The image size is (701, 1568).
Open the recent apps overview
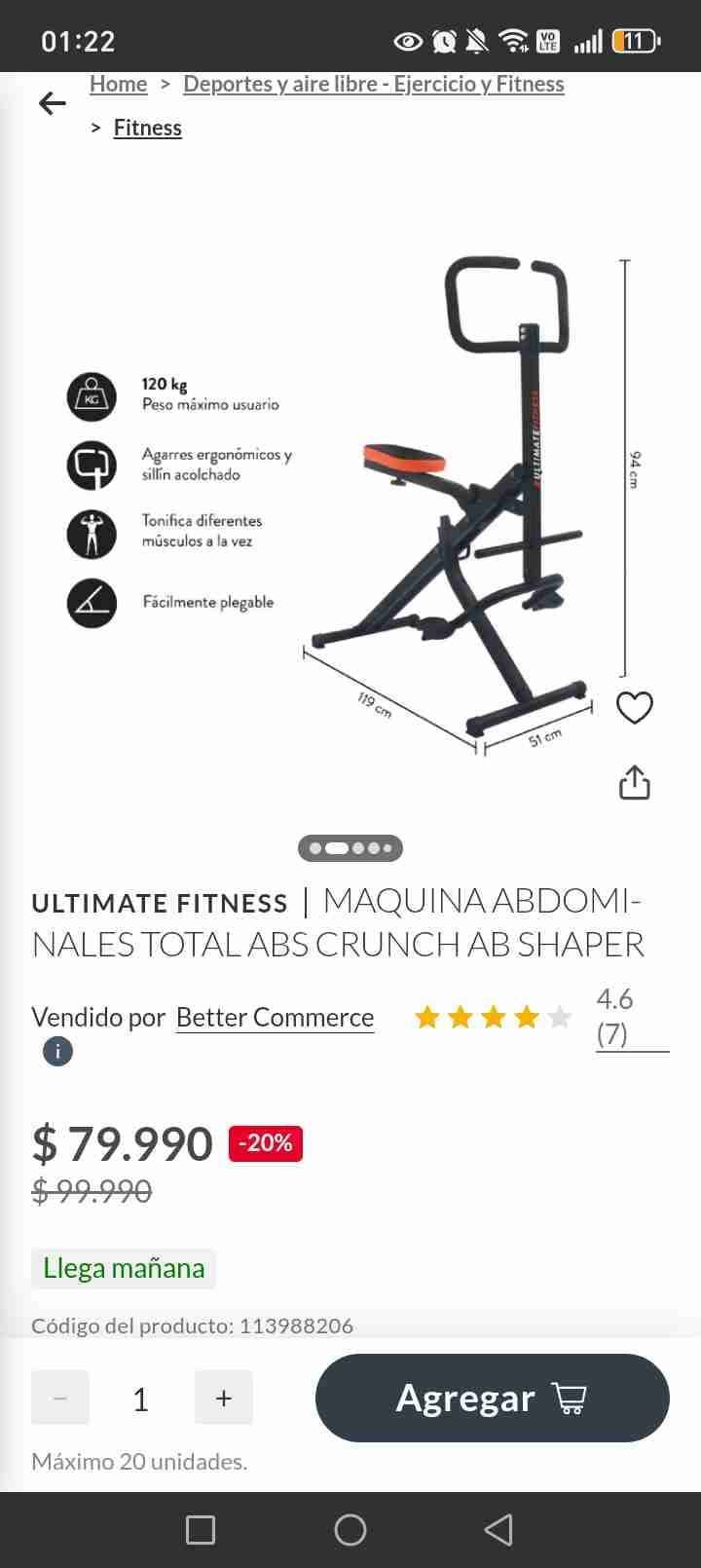[x=201, y=1530]
